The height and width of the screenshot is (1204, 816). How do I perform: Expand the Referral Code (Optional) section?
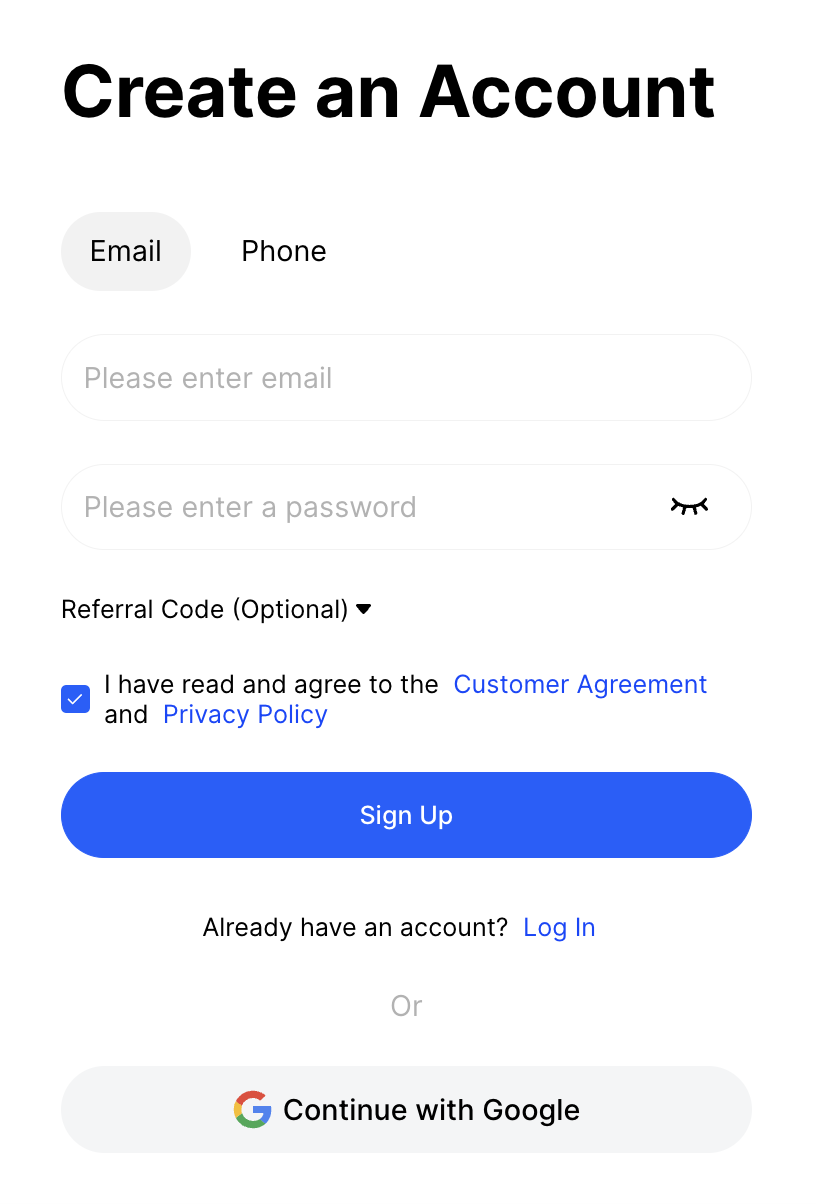(216, 609)
